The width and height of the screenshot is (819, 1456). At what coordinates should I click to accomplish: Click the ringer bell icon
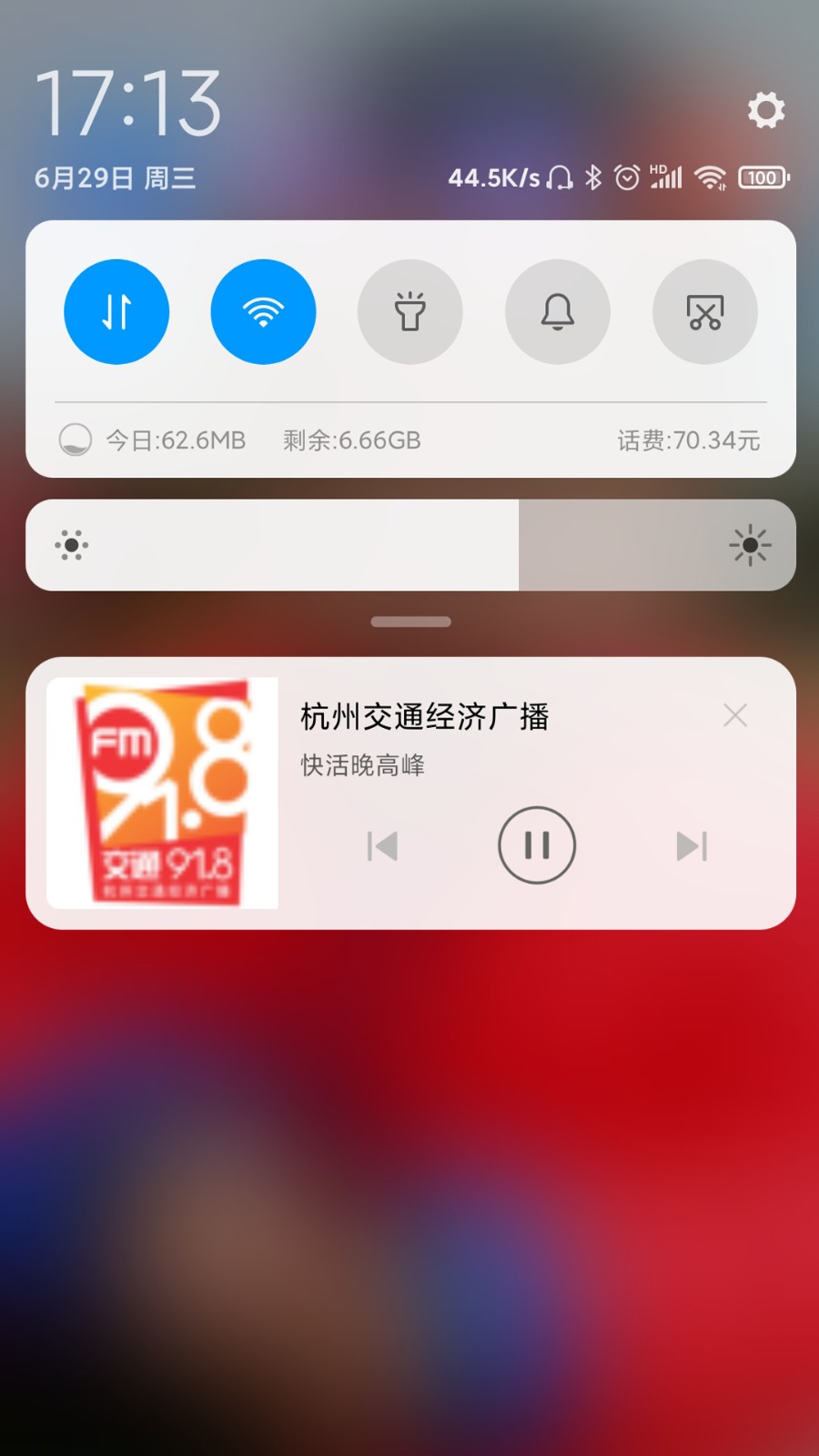tap(558, 311)
